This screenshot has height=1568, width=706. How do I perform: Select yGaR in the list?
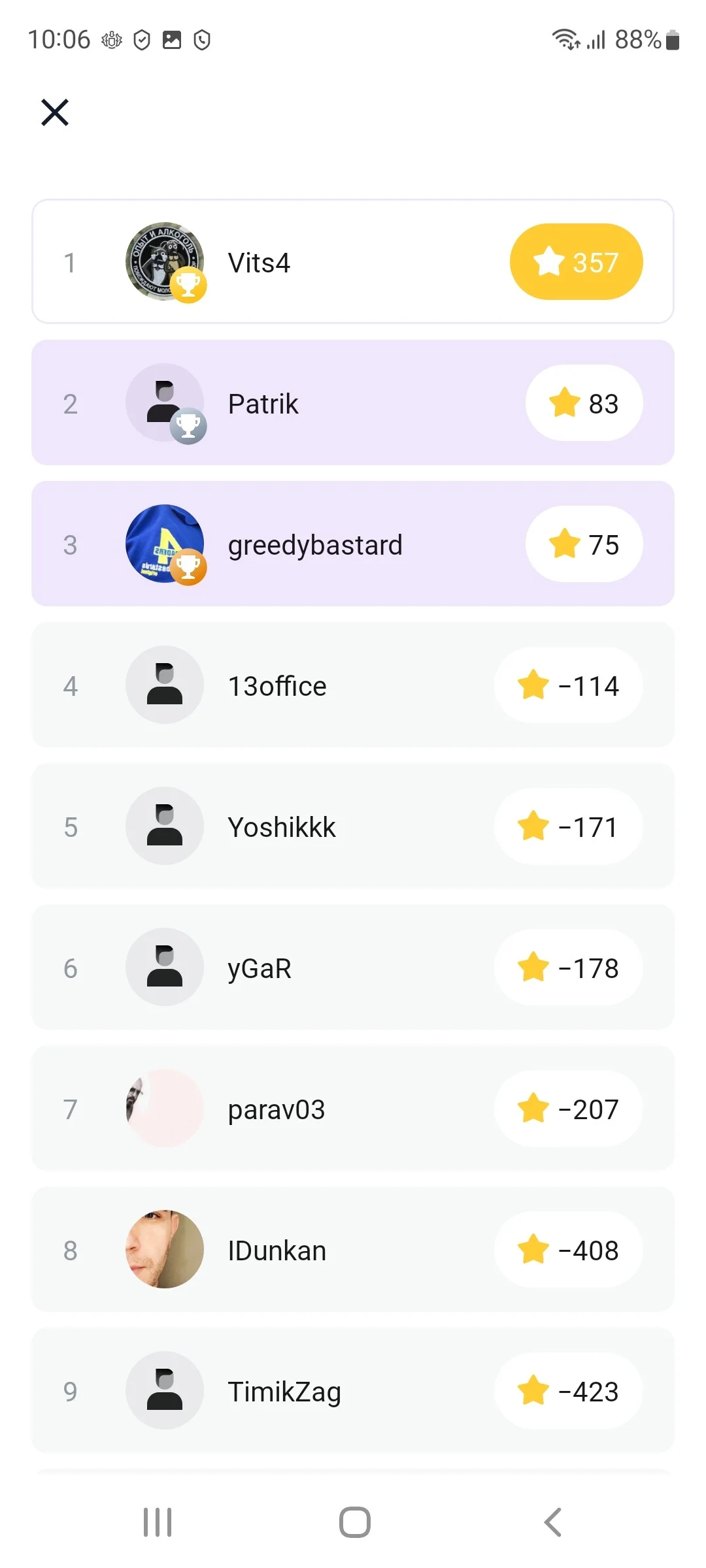353,967
